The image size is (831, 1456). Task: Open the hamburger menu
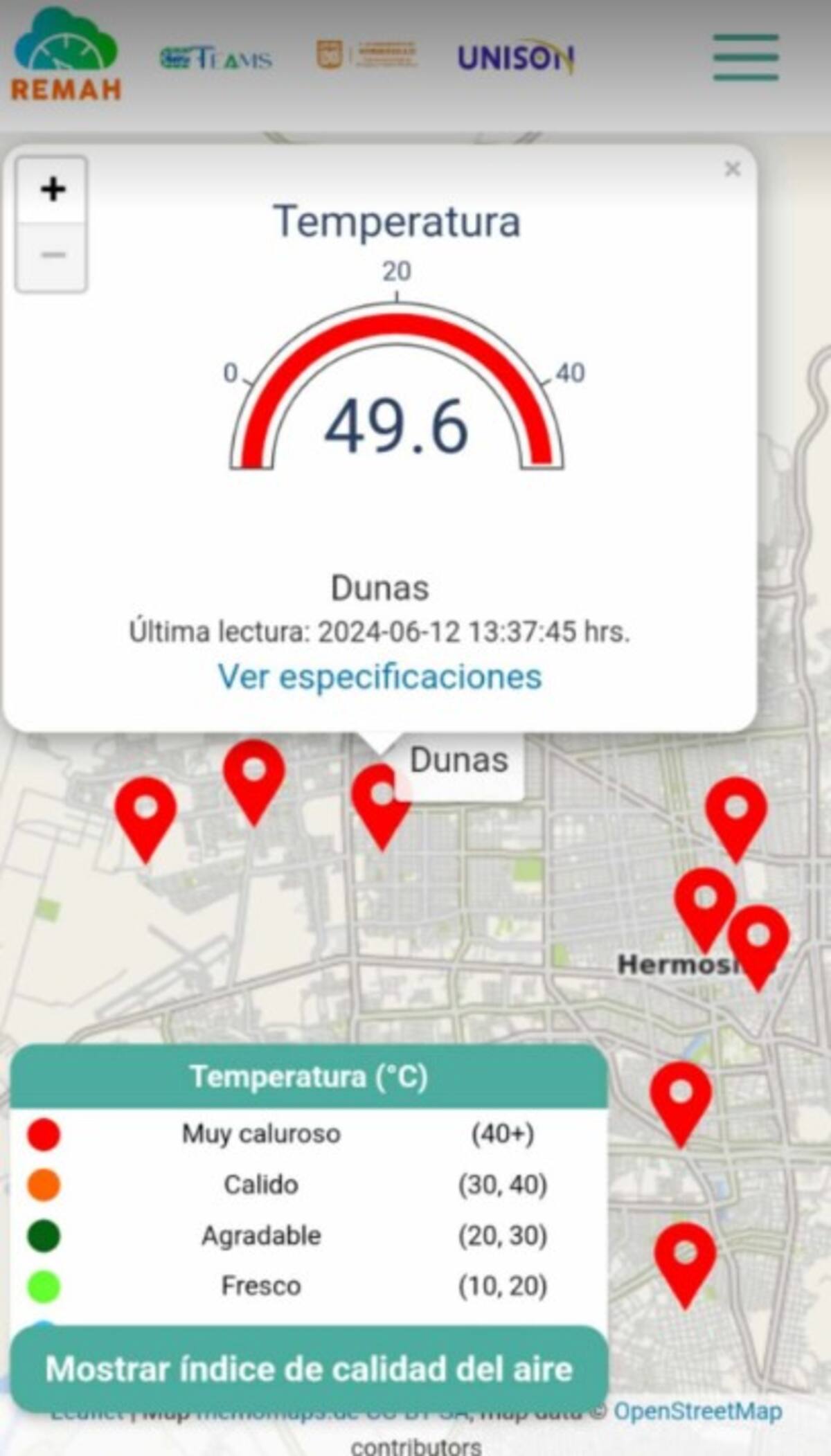(746, 57)
